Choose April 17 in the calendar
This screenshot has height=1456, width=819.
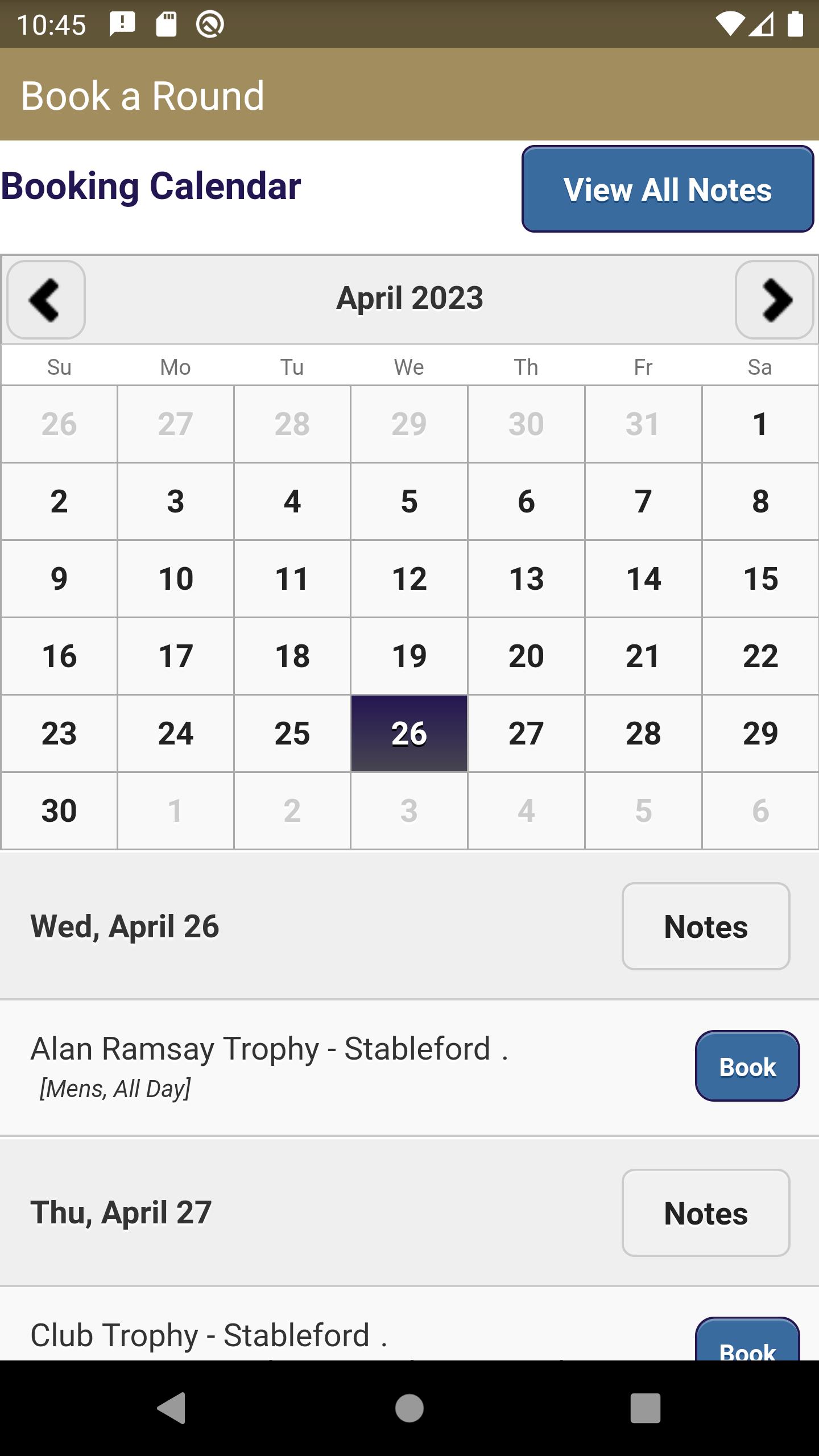click(x=176, y=656)
